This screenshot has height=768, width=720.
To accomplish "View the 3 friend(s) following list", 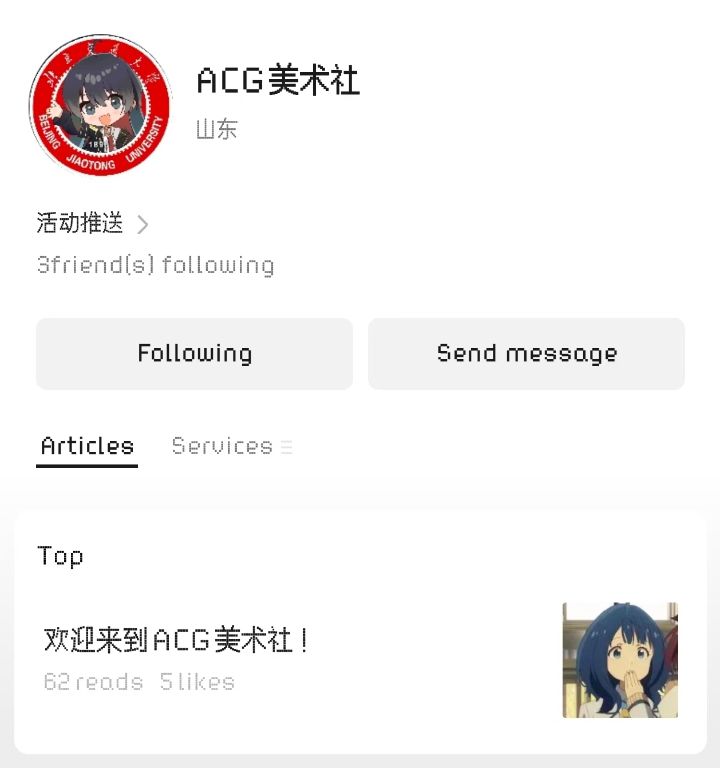I will tap(155, 265).
